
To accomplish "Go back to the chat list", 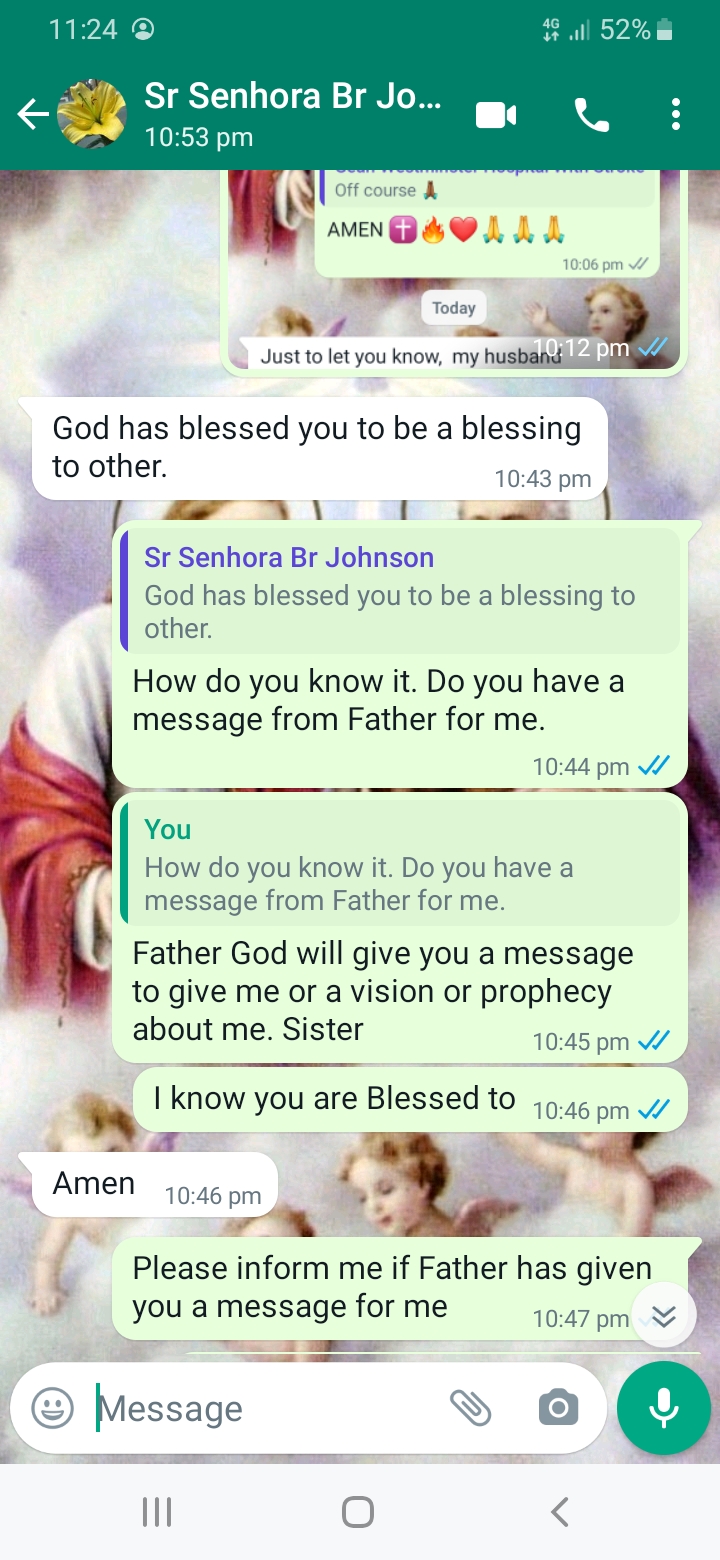I will tap(32, 116).
